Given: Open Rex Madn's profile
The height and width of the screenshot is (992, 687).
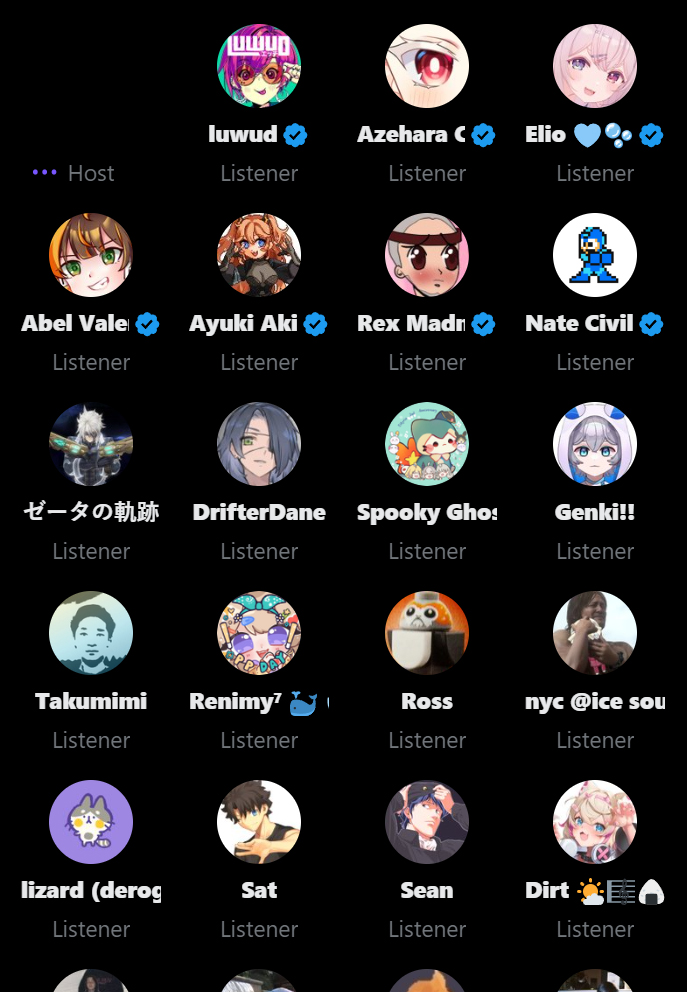Looking at the screenshot, I should coord(427,255).
